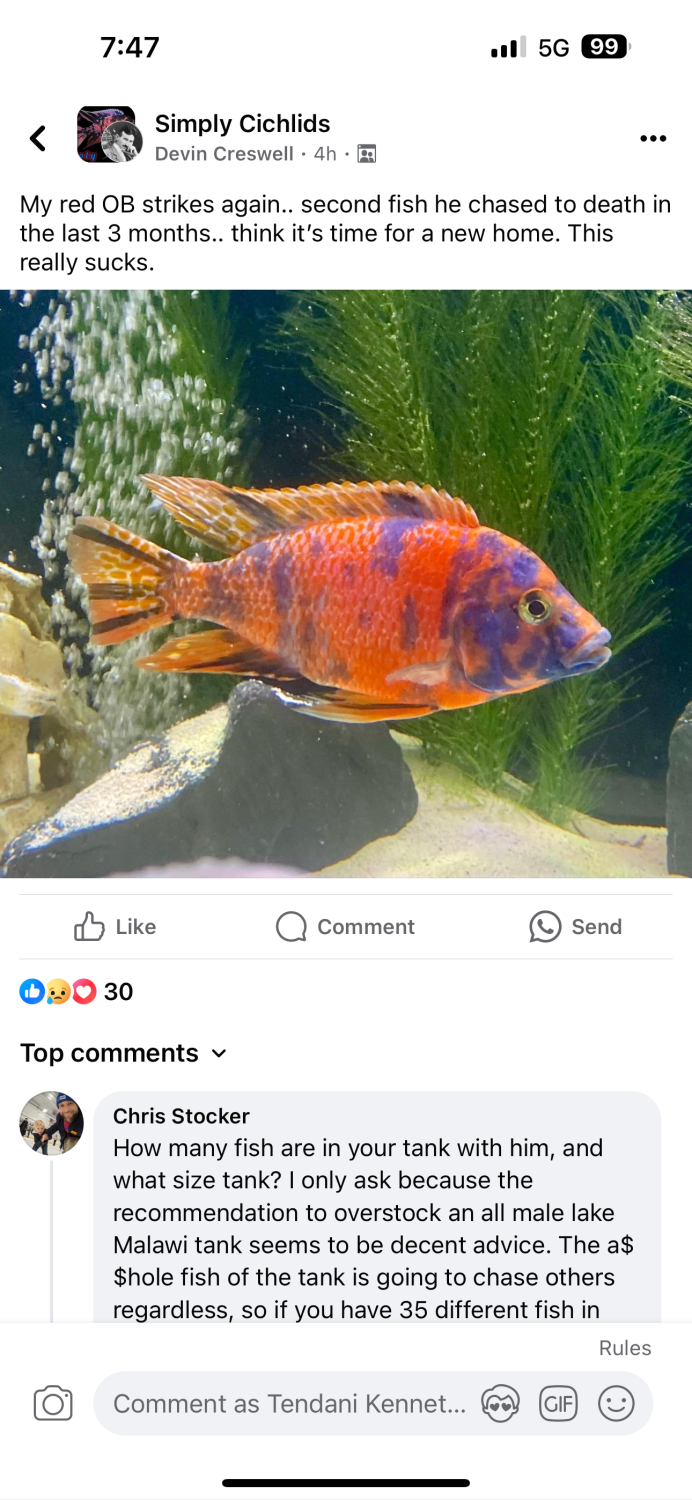Focus the Comment as Tendani field
Viewport: 692px width, 1500px height.
289,1404
